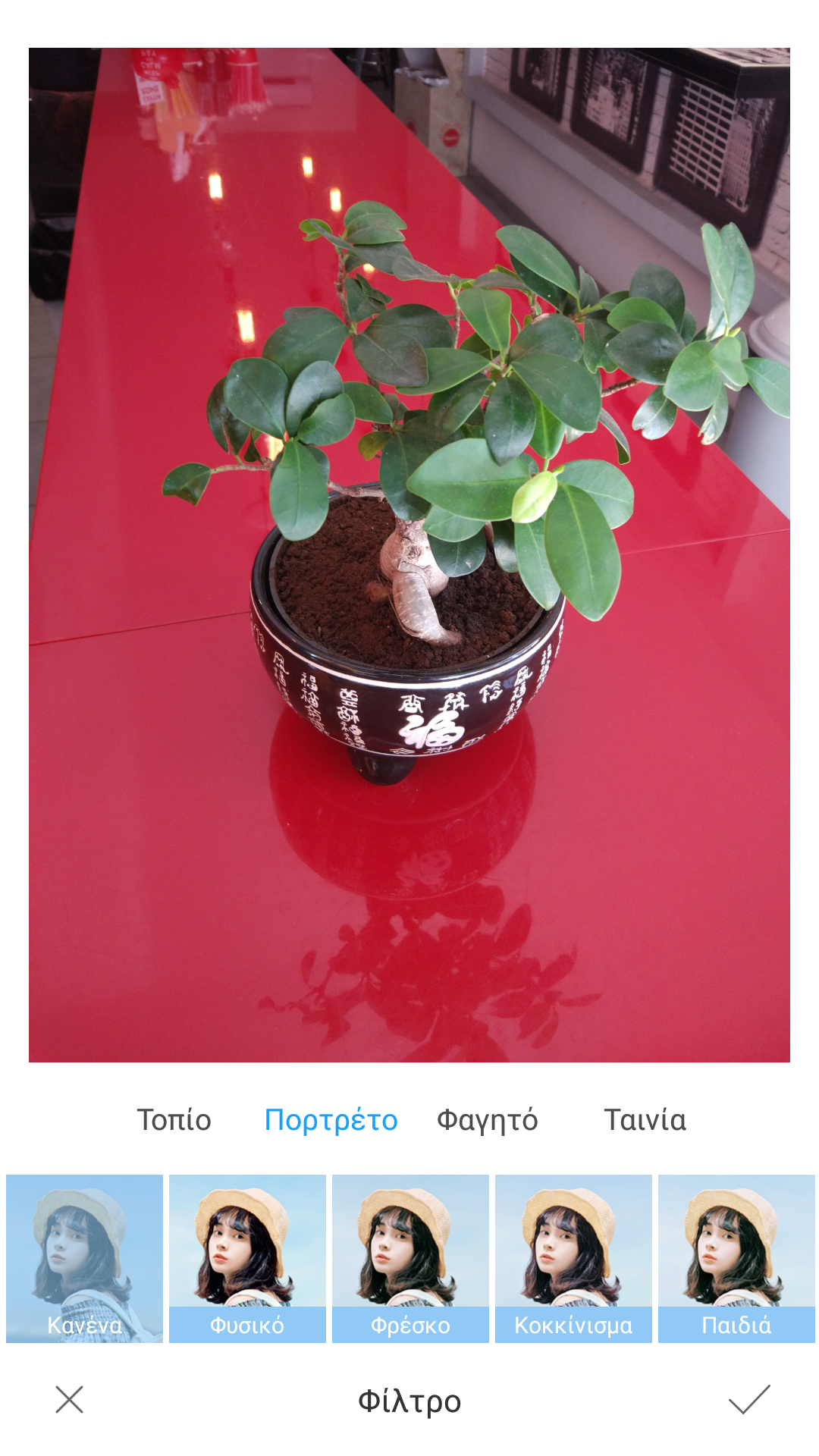
Task: Apply the Φρέσκο filter
Action: [x=410, y=1258]
